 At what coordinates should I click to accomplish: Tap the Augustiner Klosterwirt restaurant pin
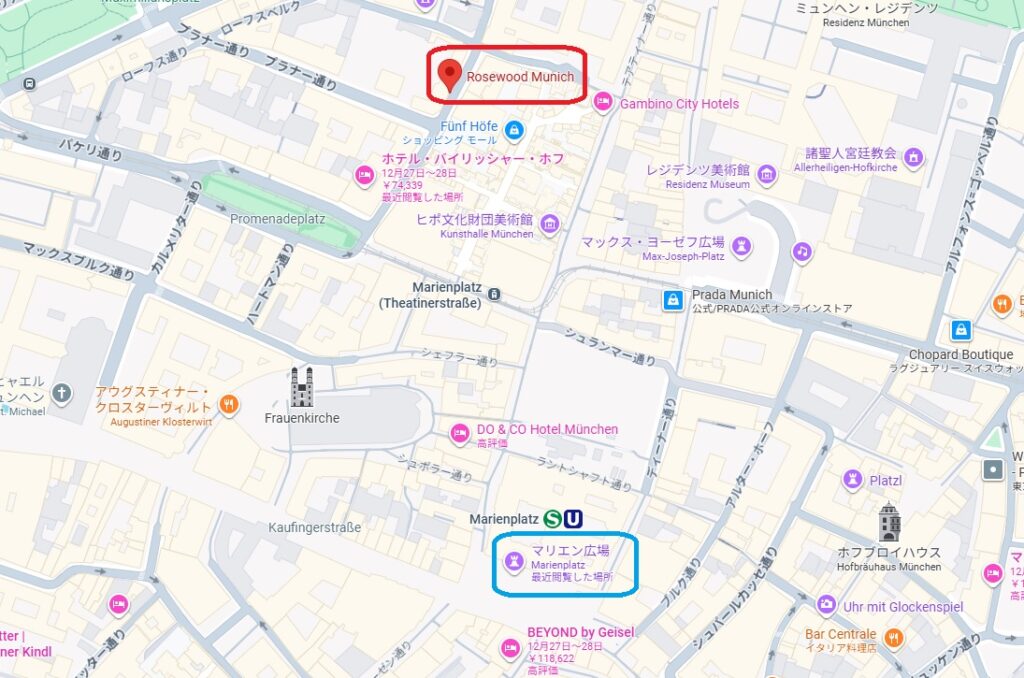pyautogui.click(x=229, y=404)
